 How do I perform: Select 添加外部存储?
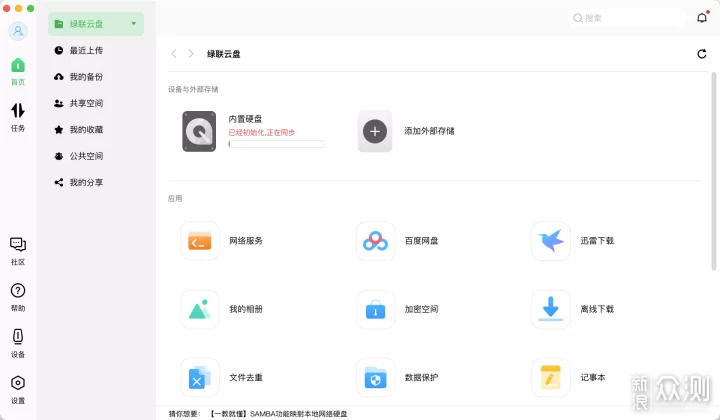375,131
